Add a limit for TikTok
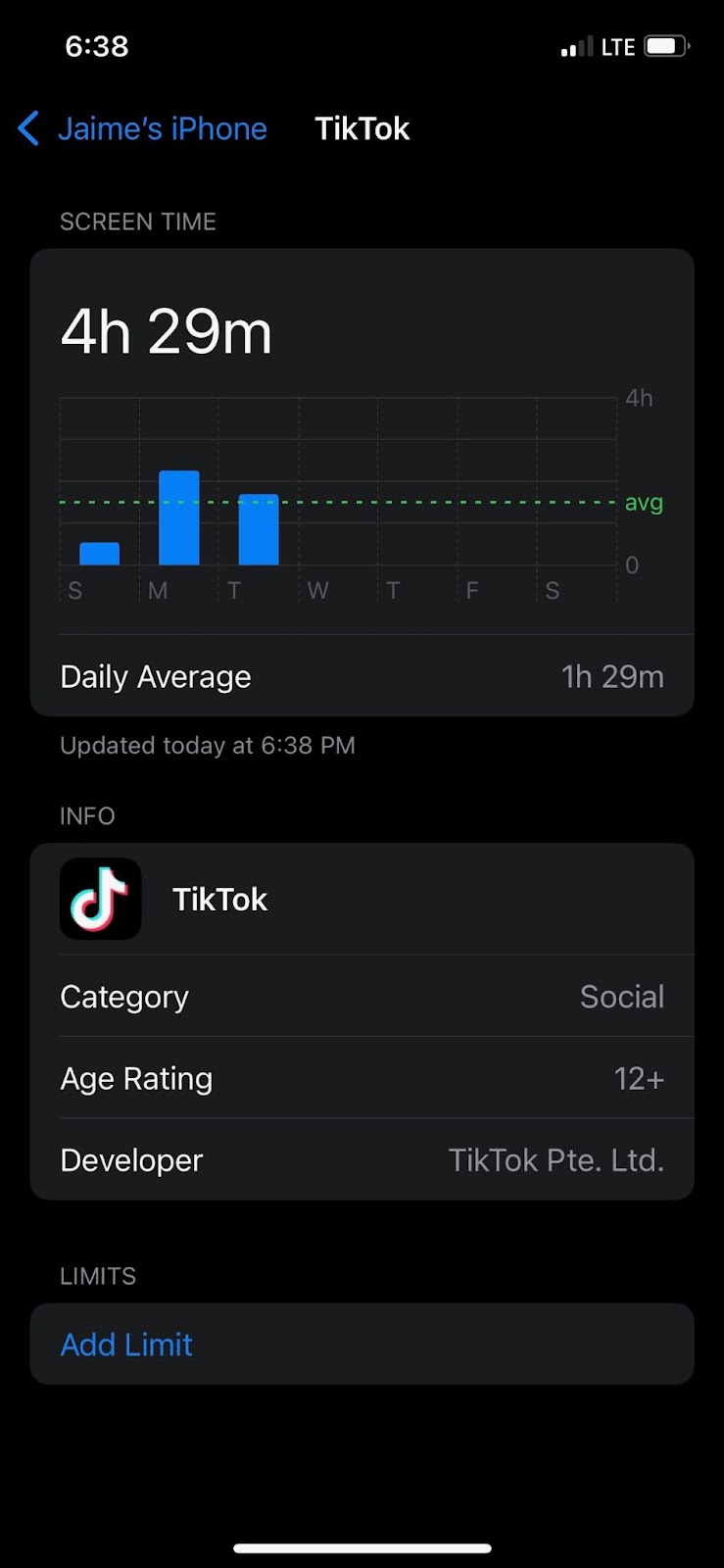 126,1345
